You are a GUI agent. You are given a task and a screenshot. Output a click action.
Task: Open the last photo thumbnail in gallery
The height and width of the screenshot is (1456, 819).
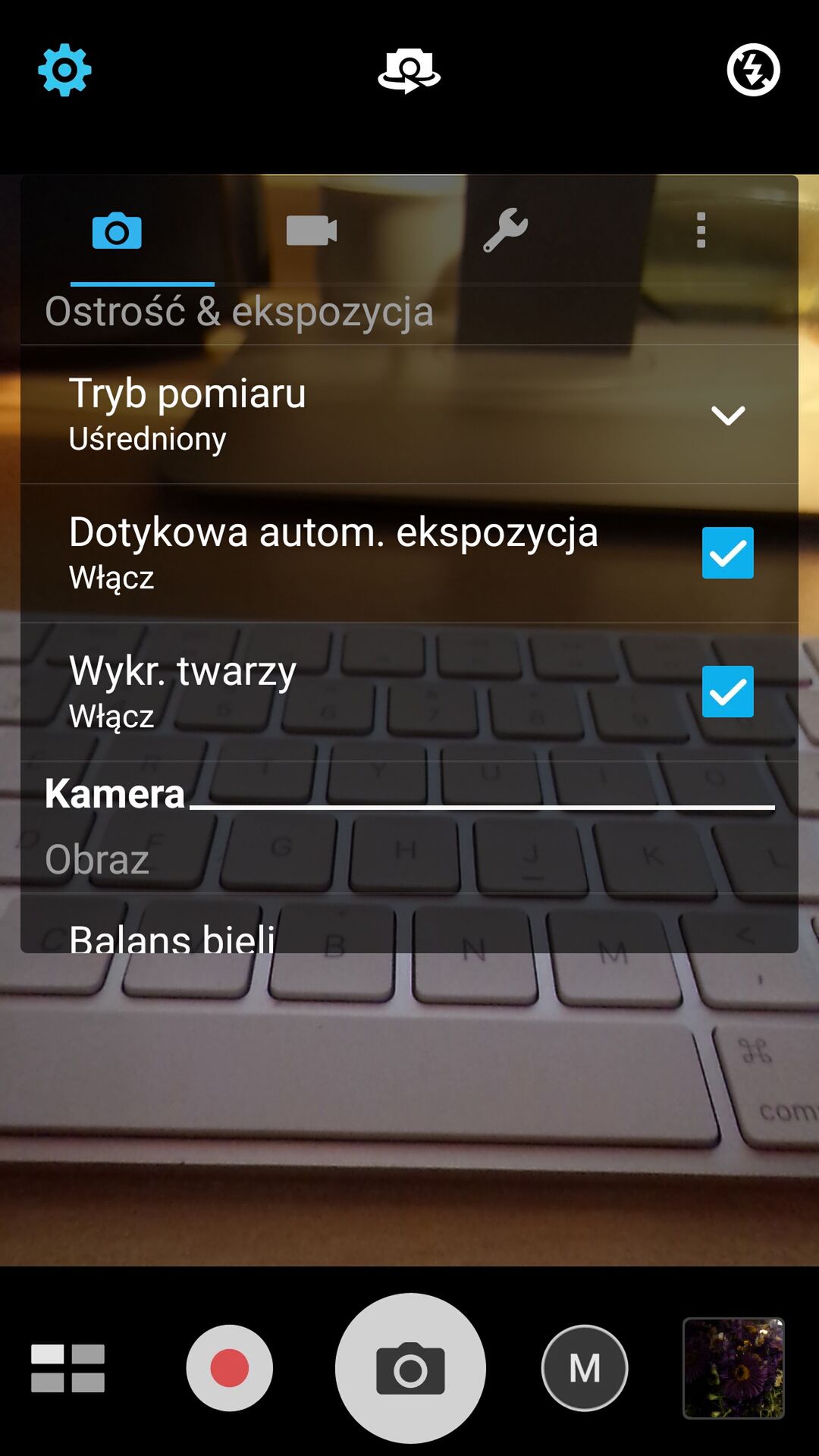[x=733, y=1368]
